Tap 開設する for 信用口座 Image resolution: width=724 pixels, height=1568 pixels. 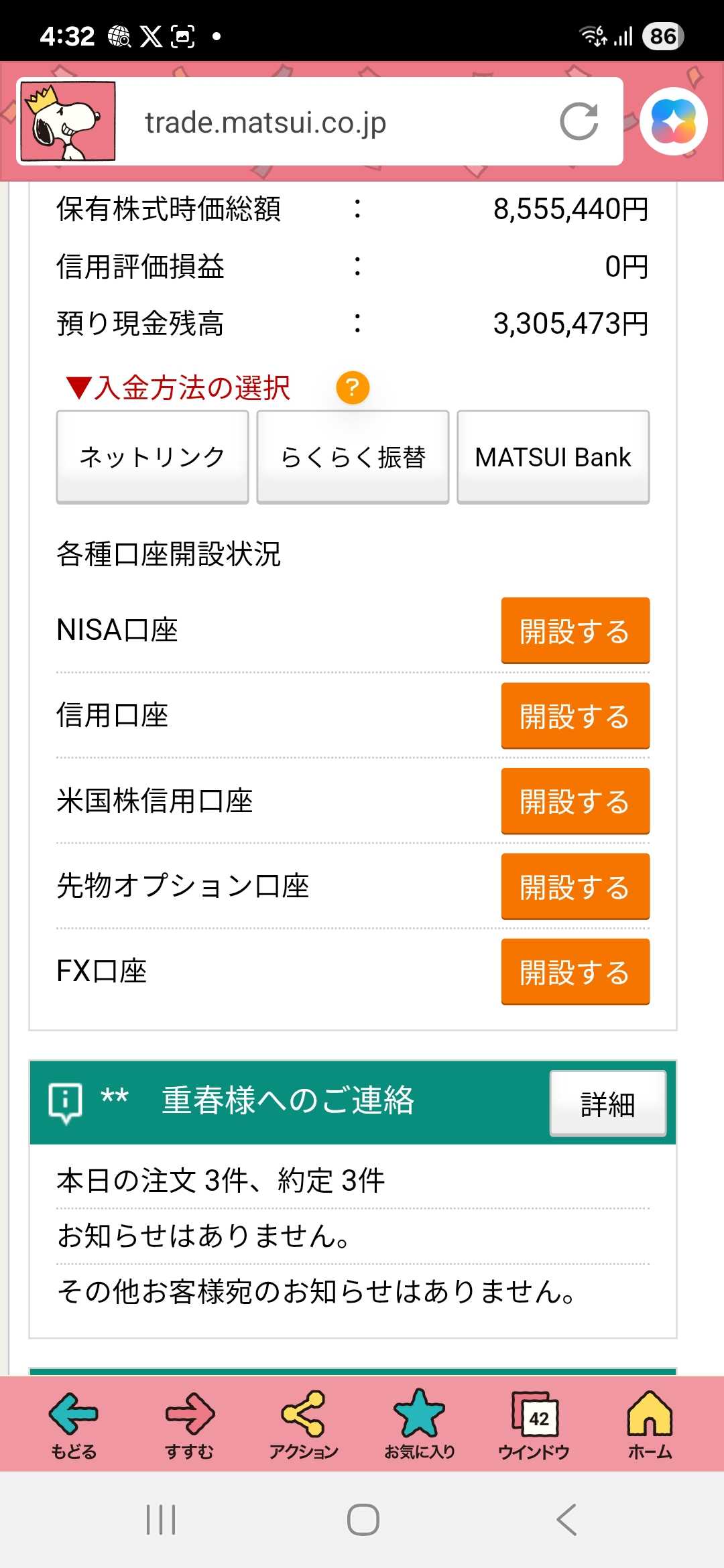tap(575, 716)
